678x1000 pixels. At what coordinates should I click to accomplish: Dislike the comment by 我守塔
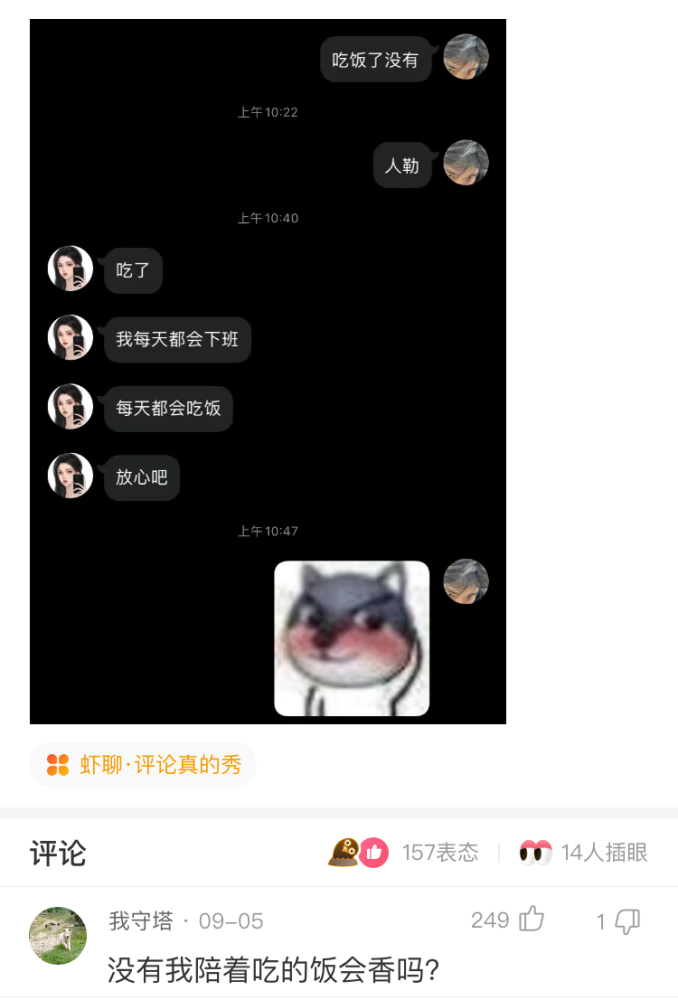(x=626, y=921)
